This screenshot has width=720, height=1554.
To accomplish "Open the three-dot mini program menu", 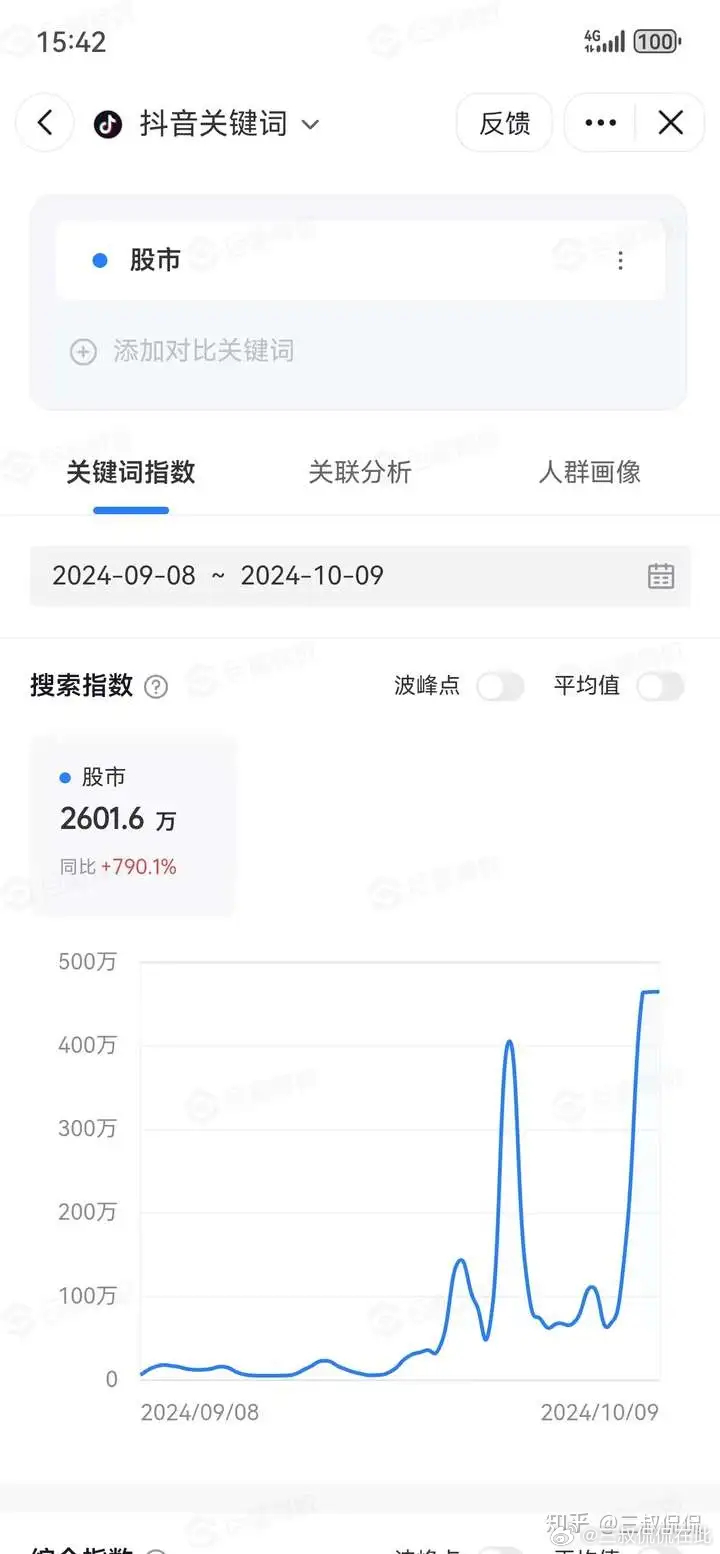I will click(x=600, y=123).
